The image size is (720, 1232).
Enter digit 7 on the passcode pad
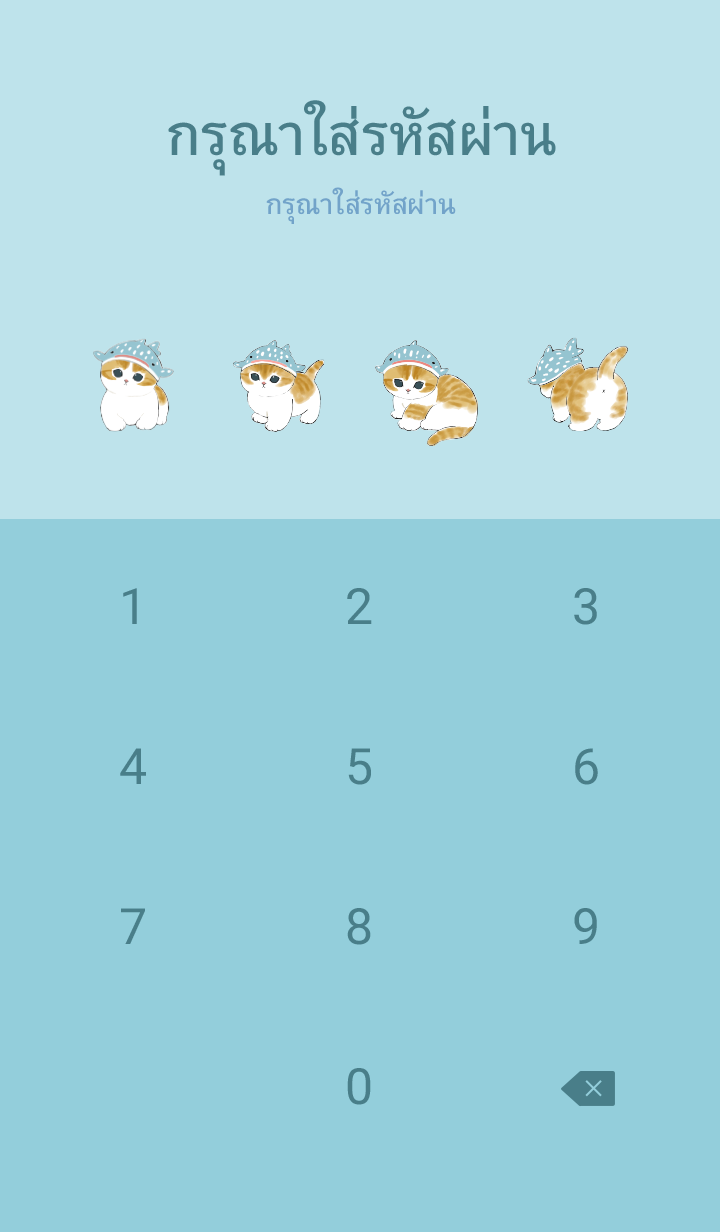pyautogui.click(x=132, y=927)
